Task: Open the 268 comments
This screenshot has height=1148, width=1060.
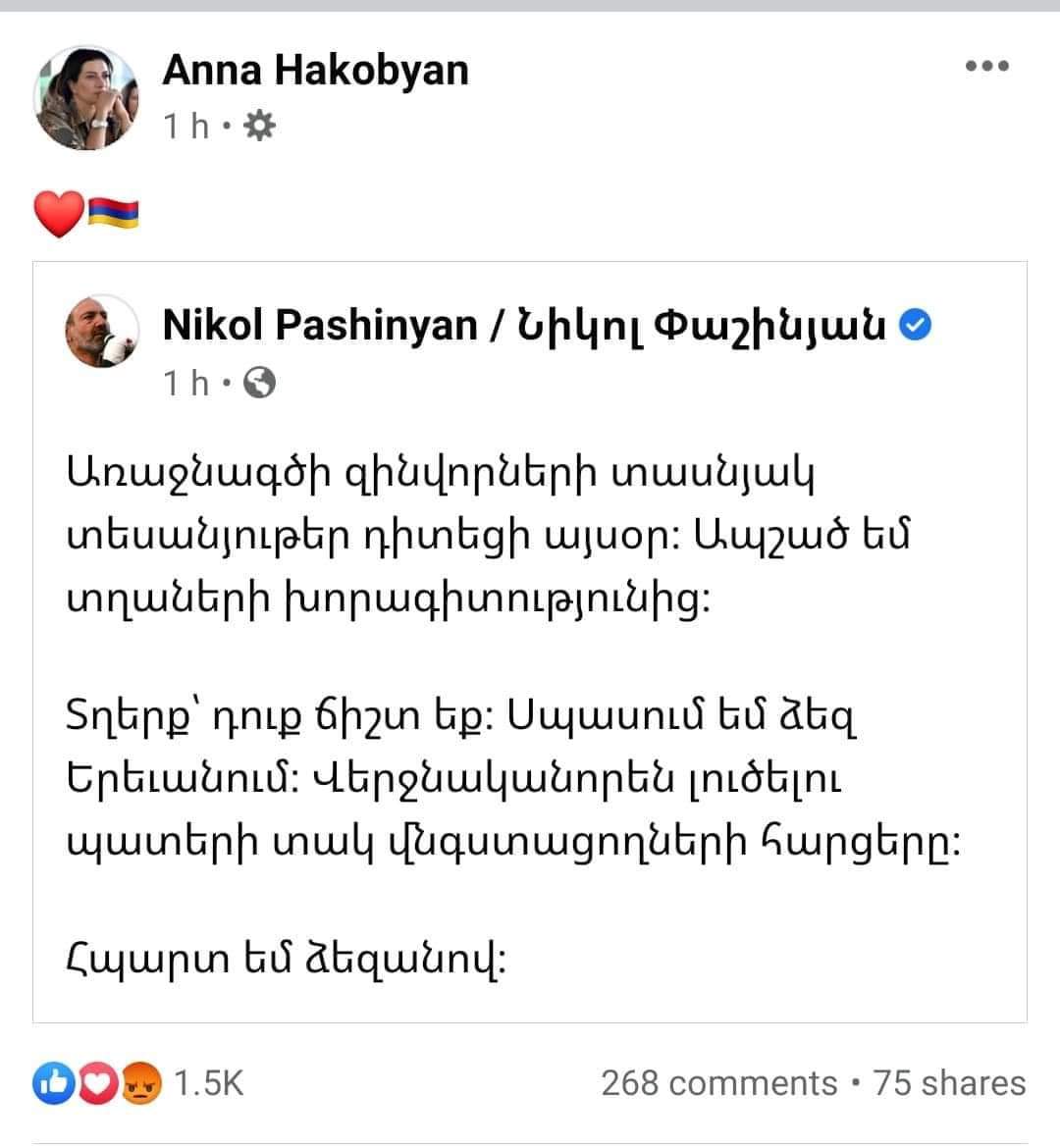Action: (718, 1083)
